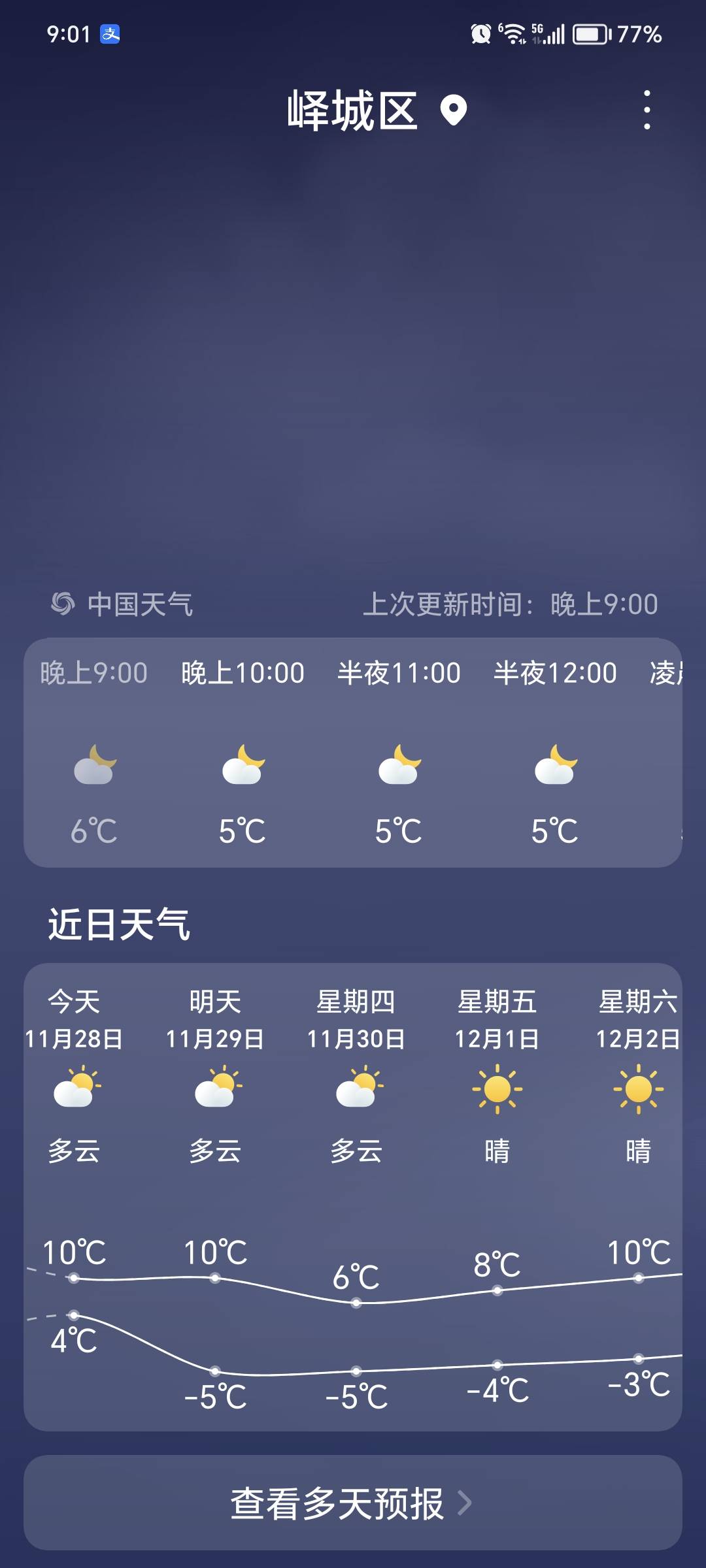Select the sunny 晴 icon for 星期五

[498, 1086]
